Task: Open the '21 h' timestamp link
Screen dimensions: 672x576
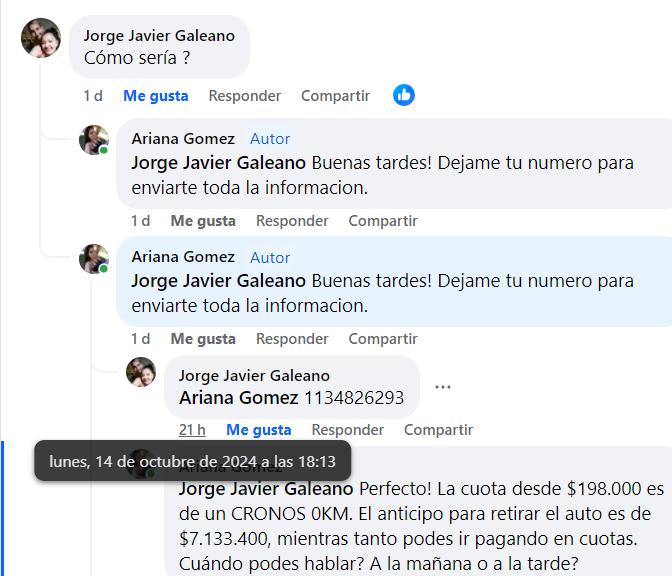Action: pyautogui.click(x=192, y=430)
